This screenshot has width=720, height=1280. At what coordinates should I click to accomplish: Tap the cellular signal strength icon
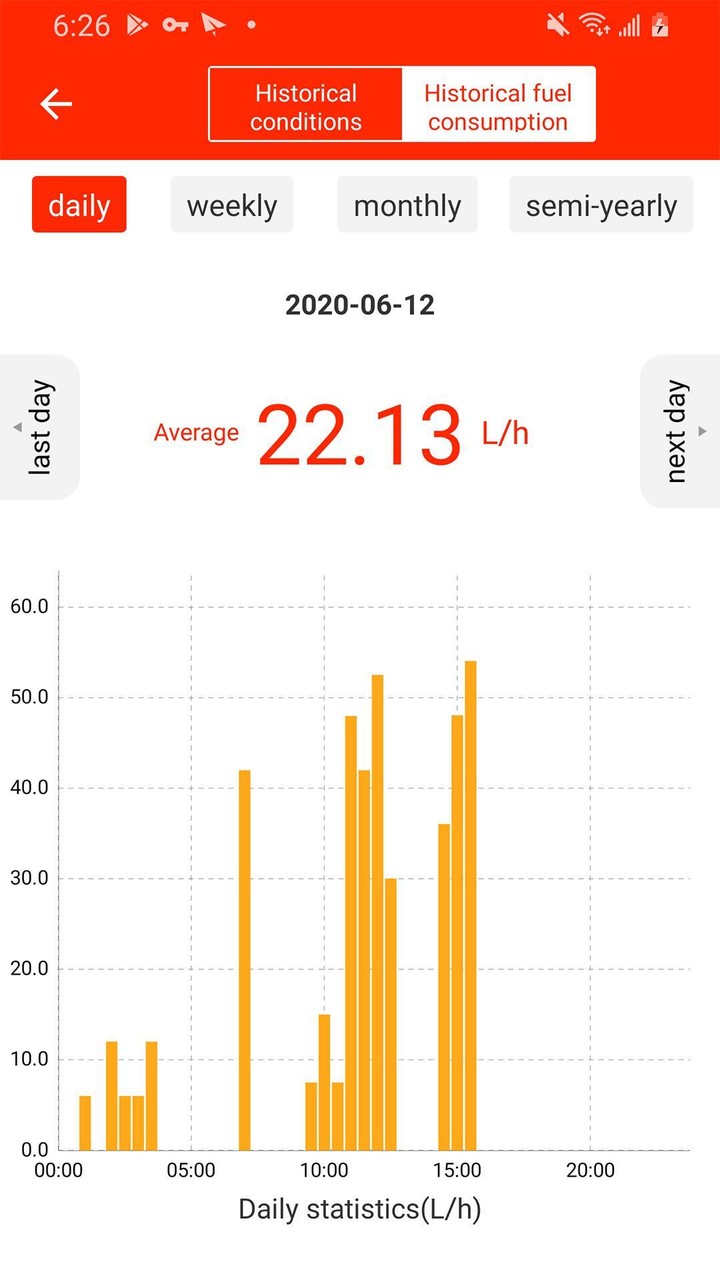(630, 25)
